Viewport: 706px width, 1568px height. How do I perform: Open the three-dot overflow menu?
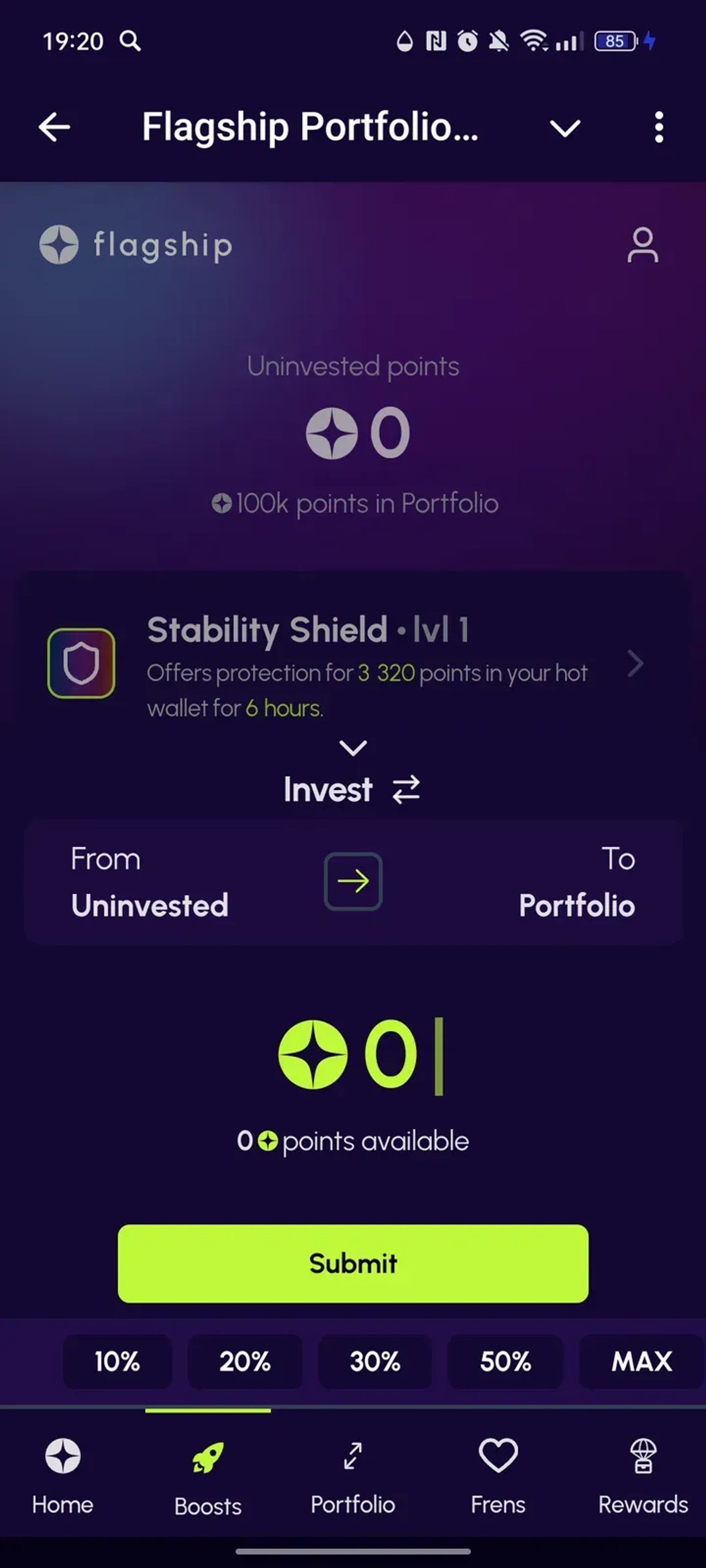pyautogui.click(x=658, y=127)
